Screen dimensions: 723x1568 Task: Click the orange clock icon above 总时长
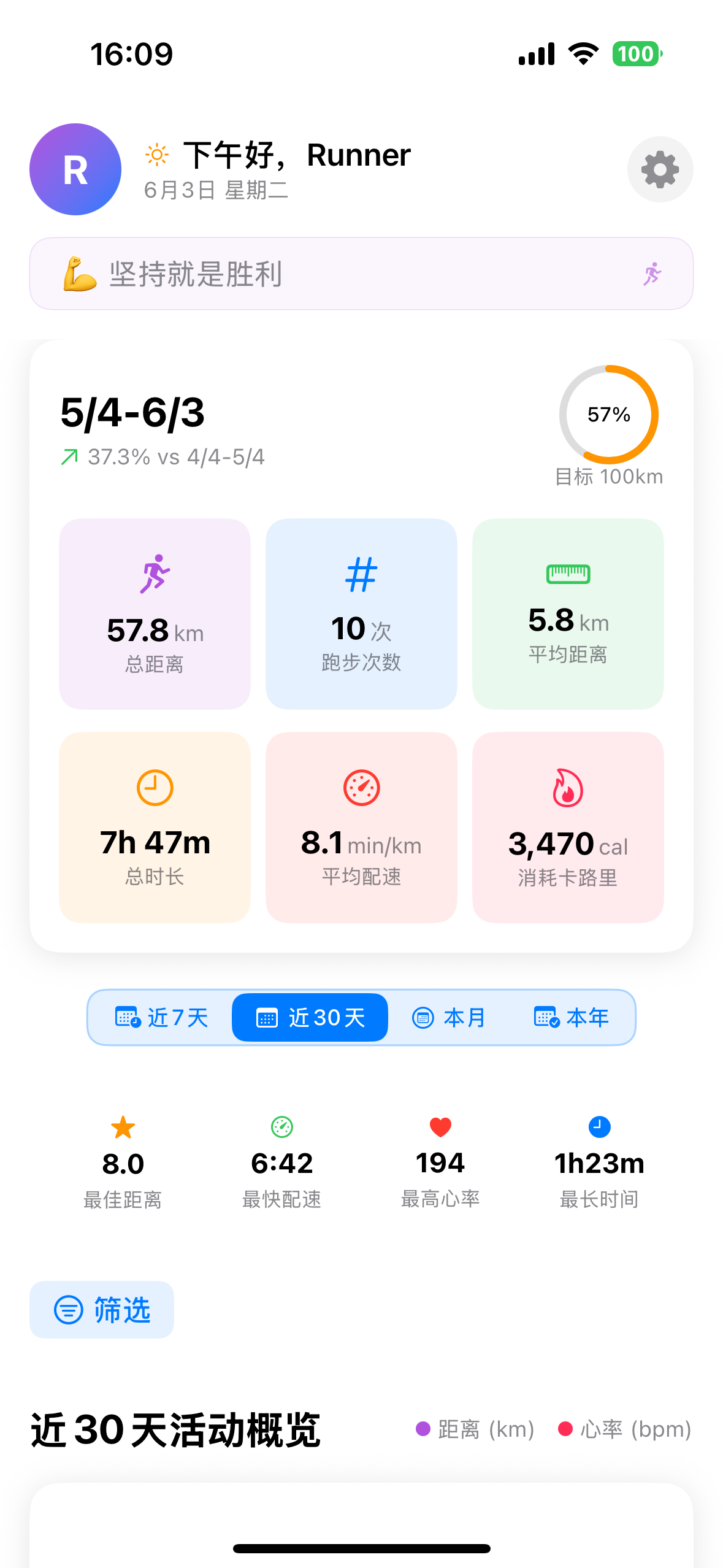155,788
